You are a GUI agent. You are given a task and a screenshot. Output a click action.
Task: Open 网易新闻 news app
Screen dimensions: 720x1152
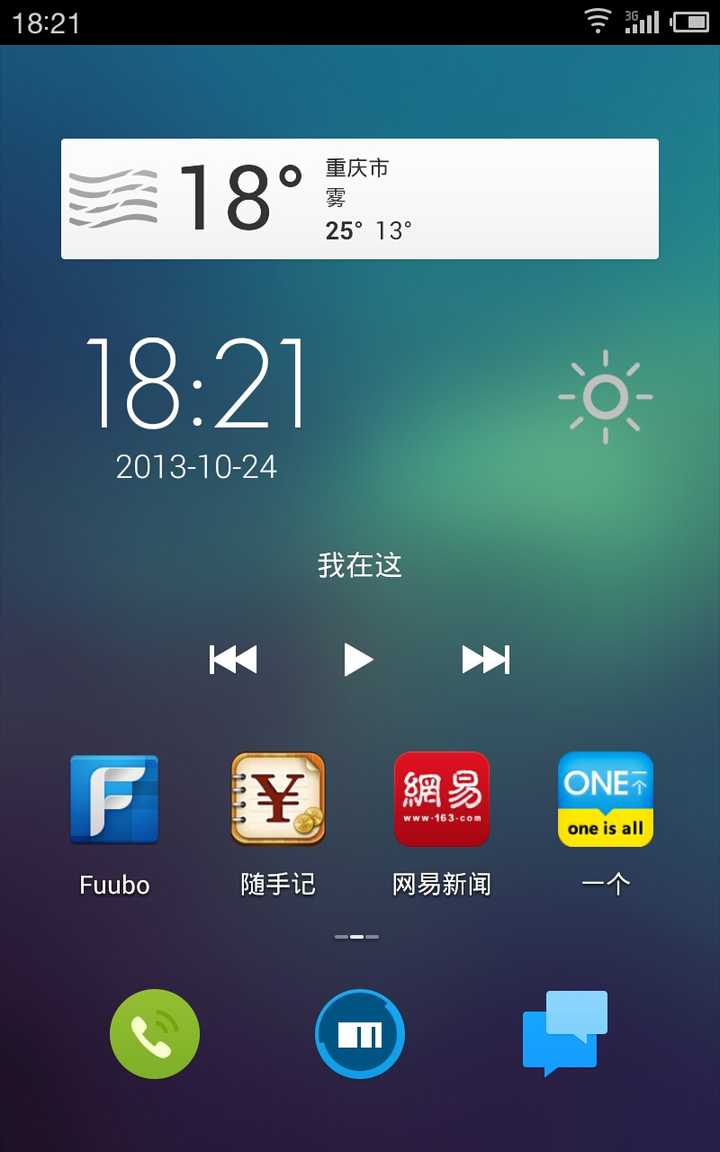point(442,800)
